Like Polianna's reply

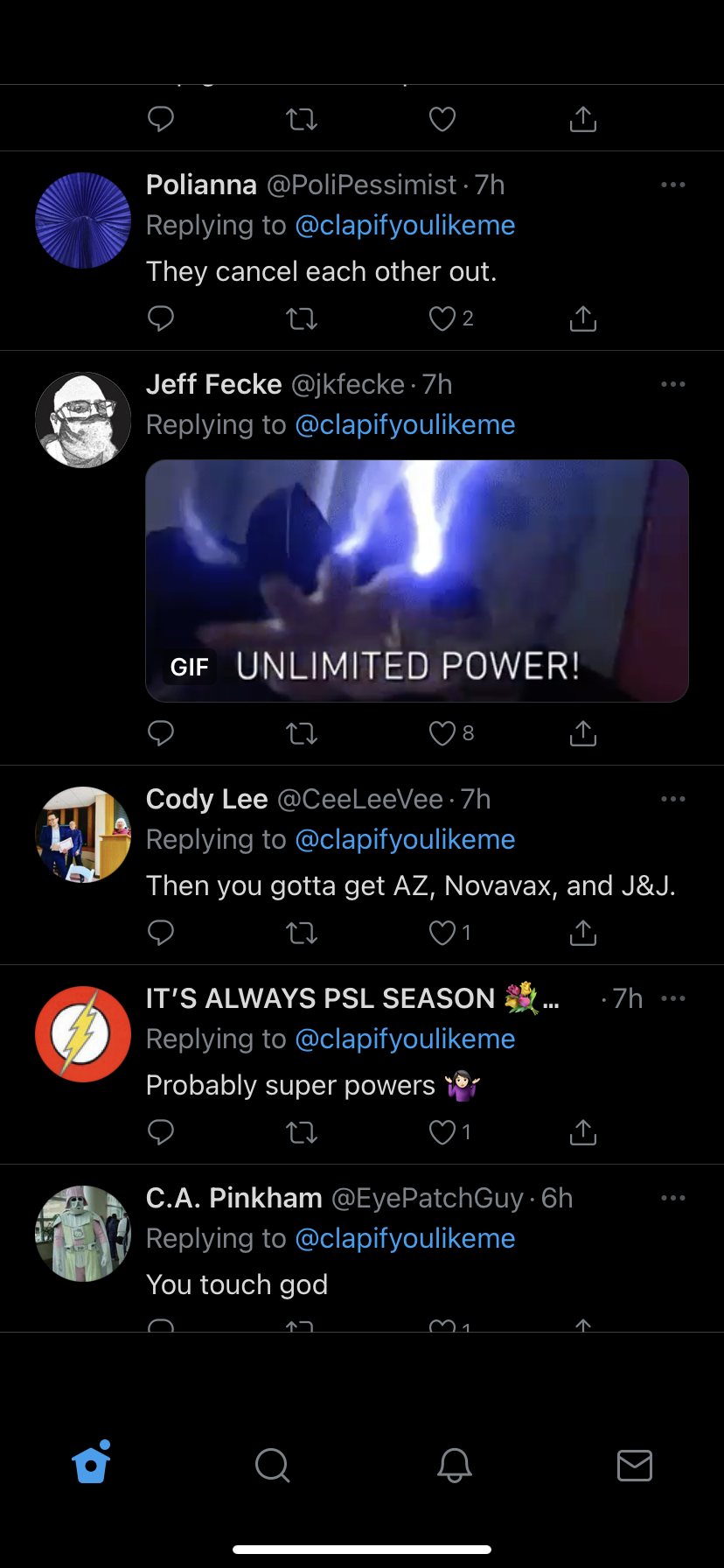442,318
